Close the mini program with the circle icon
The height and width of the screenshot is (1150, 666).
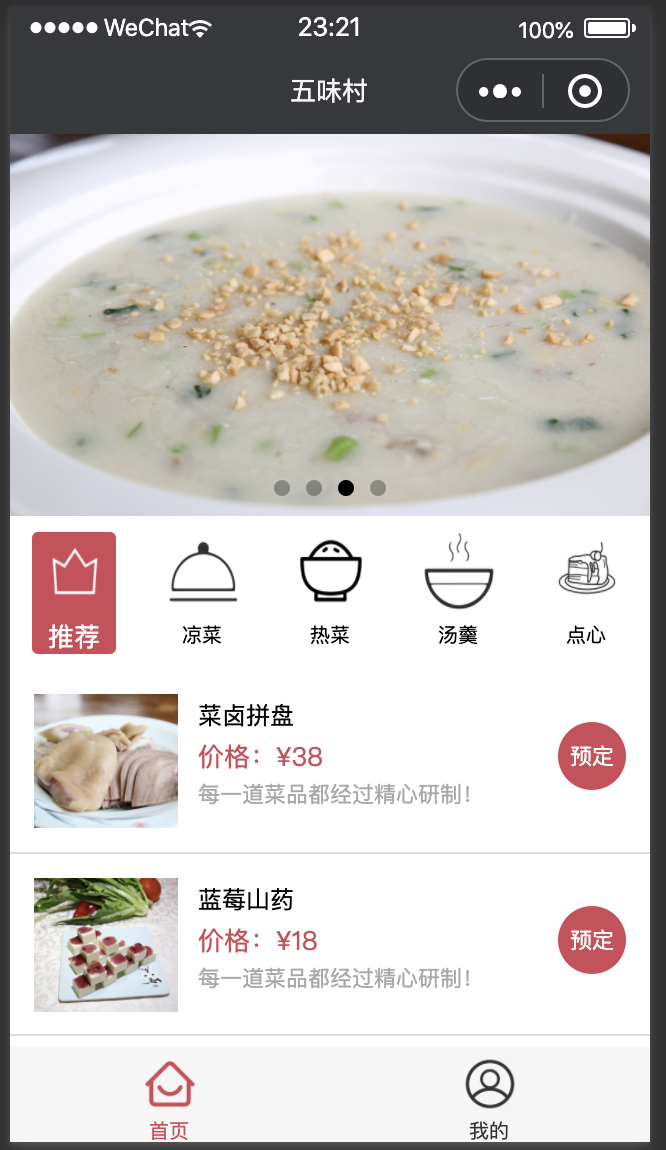(x=585, y=91)
